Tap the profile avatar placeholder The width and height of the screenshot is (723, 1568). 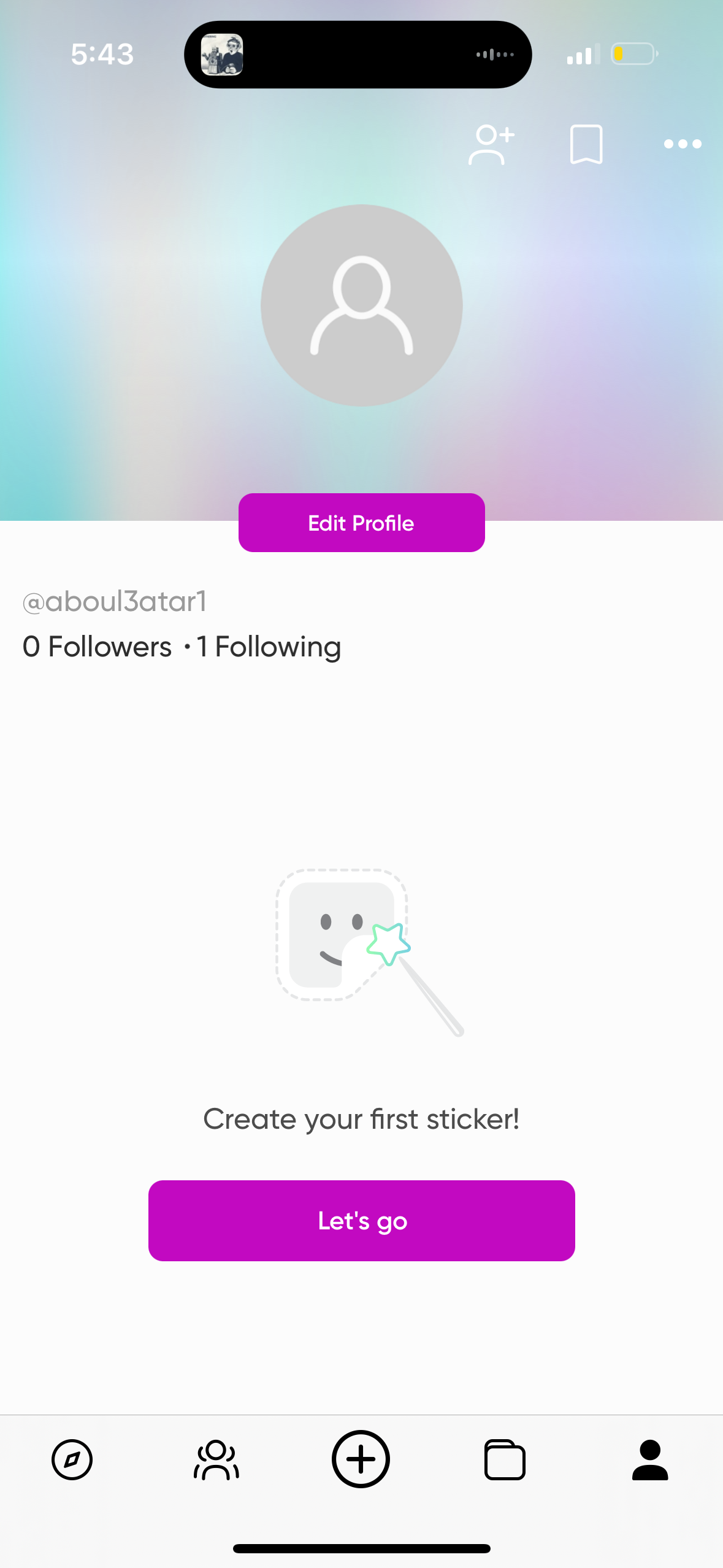tap(361, 306)
